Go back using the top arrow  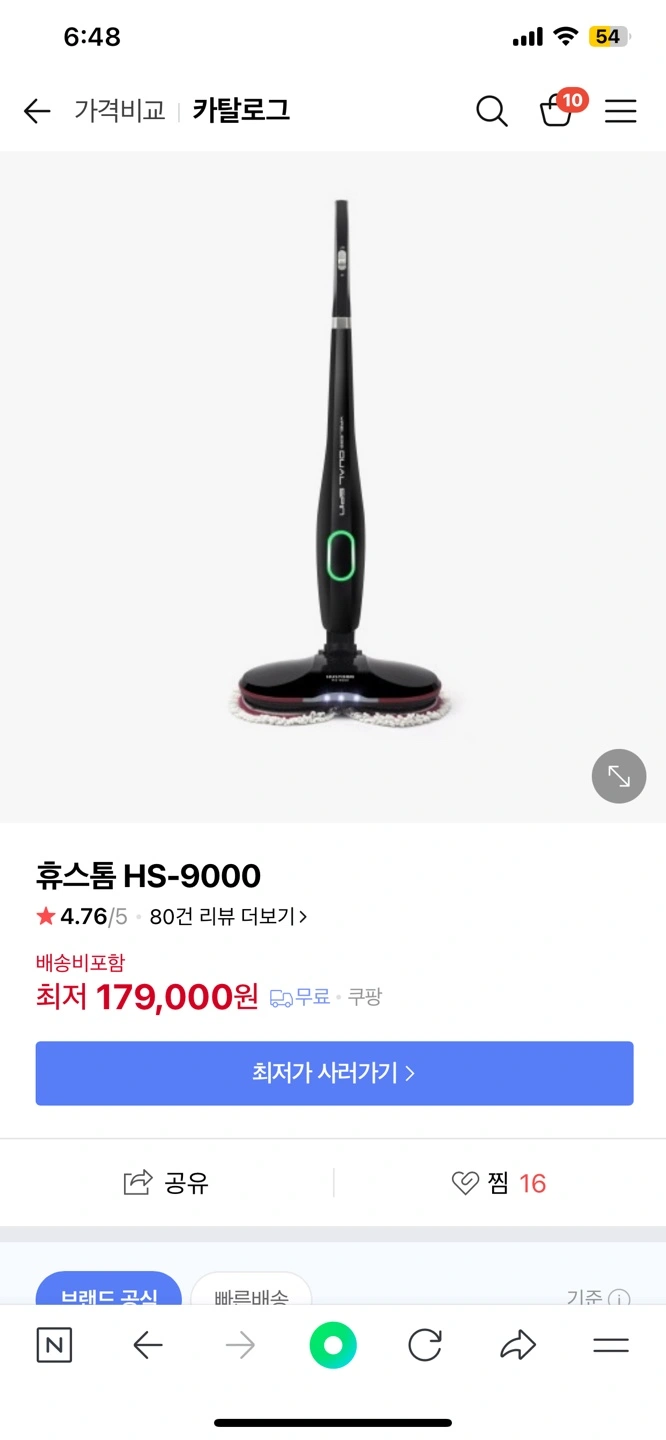[37, 111]
